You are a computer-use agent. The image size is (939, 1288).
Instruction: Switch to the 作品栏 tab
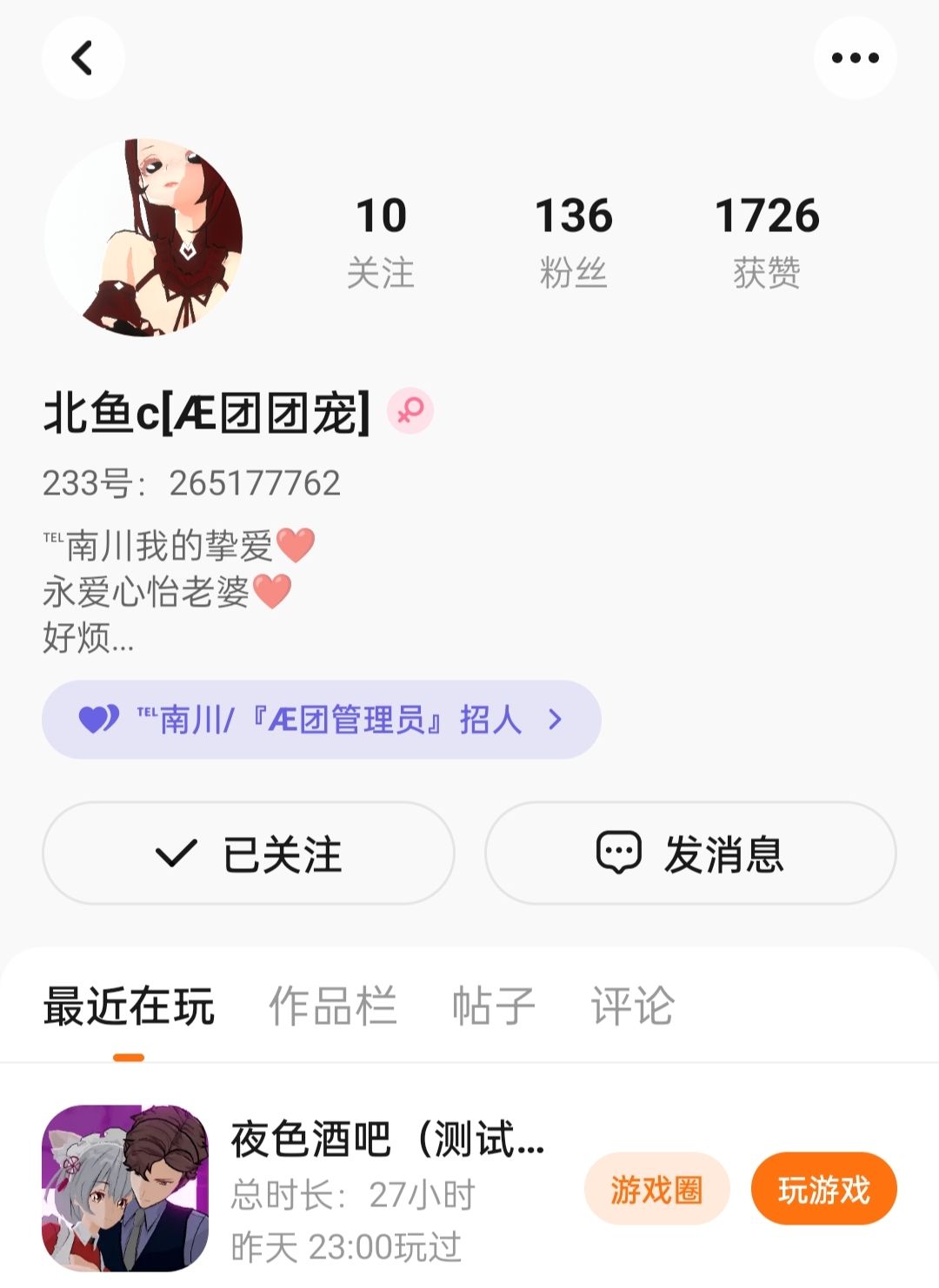click(x=333, y=1006)
